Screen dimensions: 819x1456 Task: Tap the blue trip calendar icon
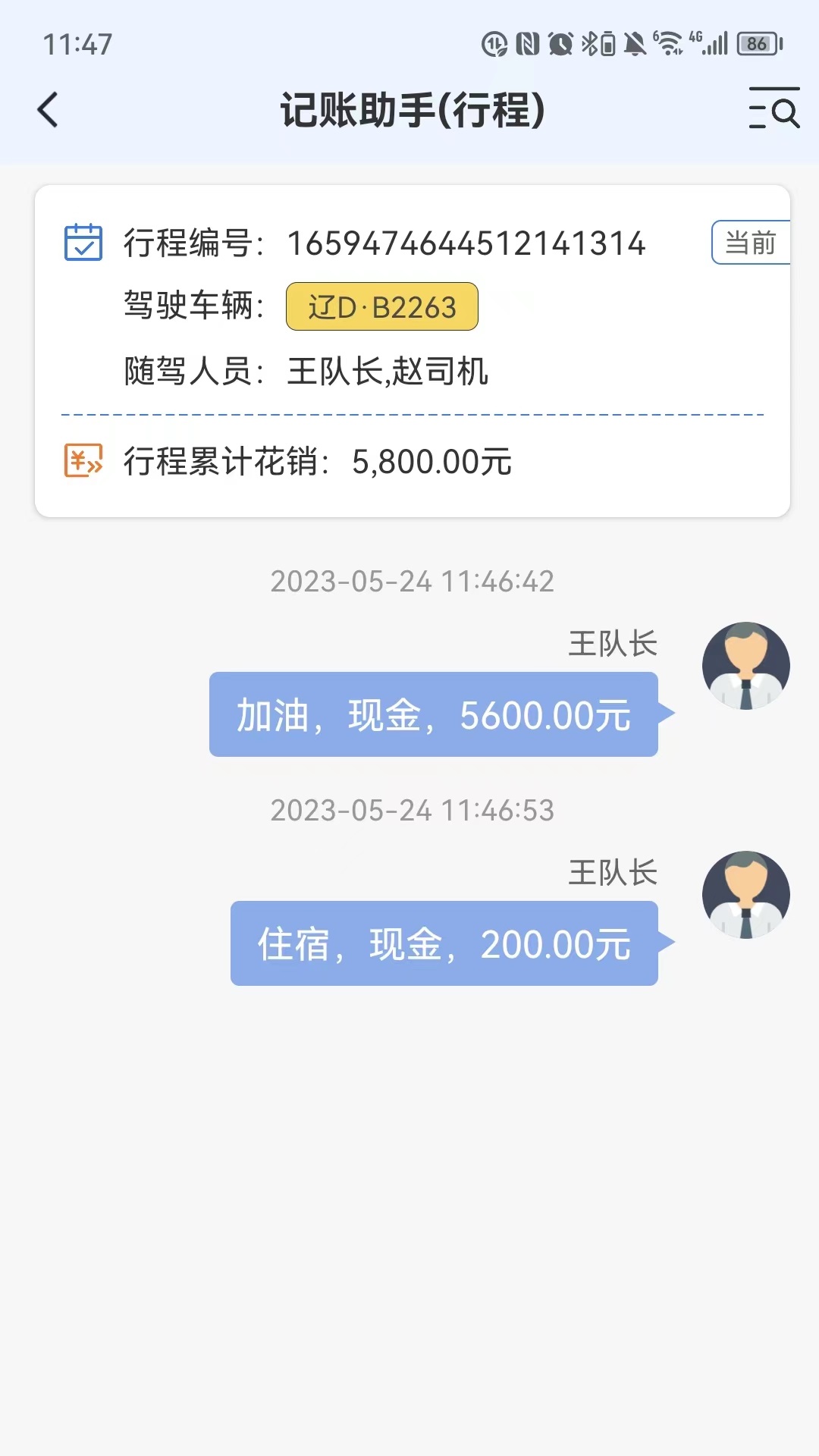[x=83, y=243]
